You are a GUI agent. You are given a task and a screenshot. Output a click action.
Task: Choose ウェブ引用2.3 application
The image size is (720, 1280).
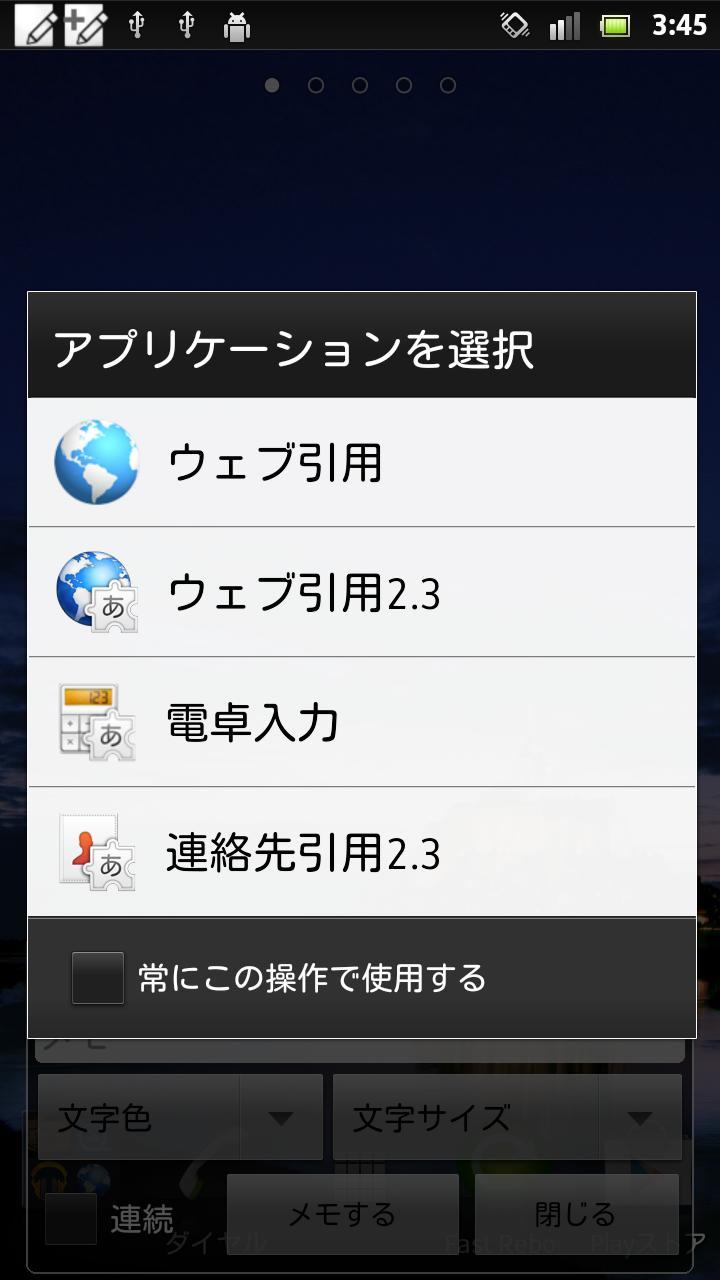coord(360,593)
